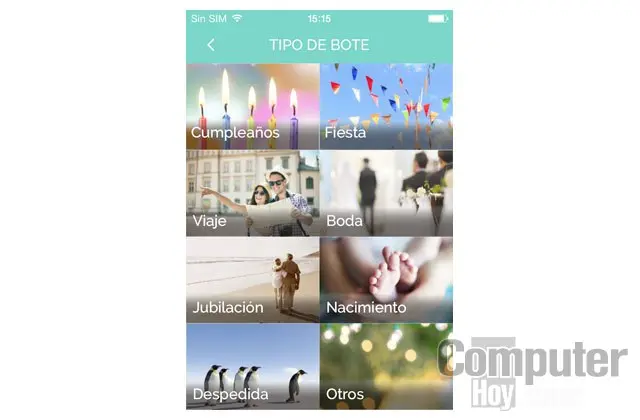Tap the Nacimiento tile
Screen dimensions: 640x420
coord(386,280)
